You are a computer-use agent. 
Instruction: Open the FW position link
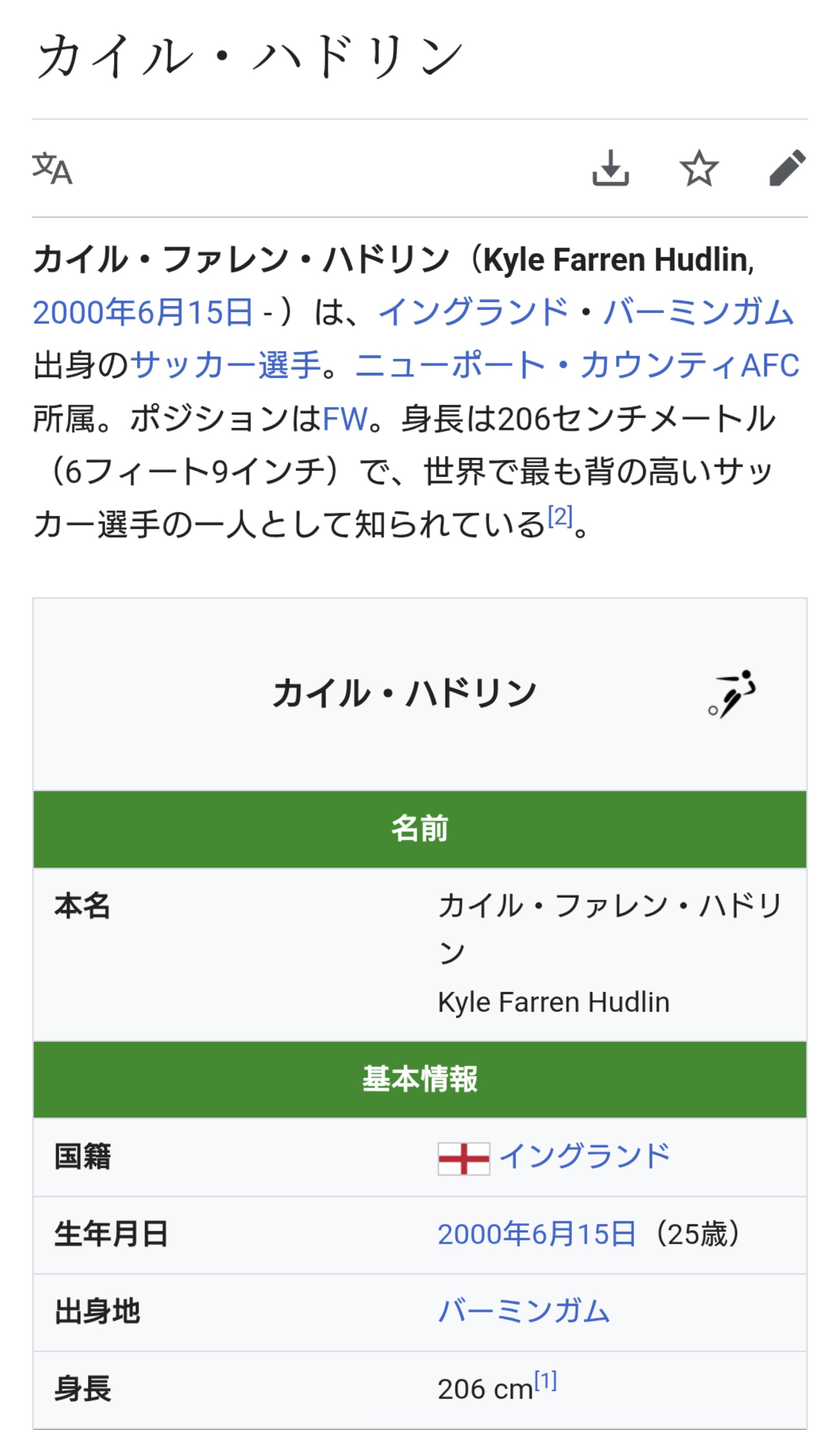(345, 419)
